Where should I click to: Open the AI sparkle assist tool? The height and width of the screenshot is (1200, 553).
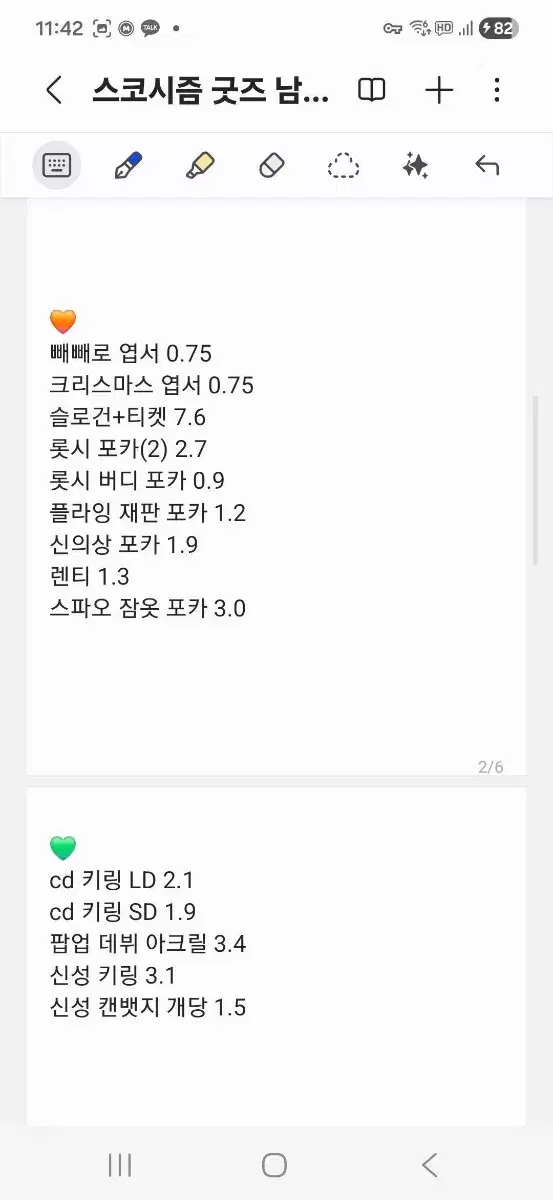click(415, 165)
